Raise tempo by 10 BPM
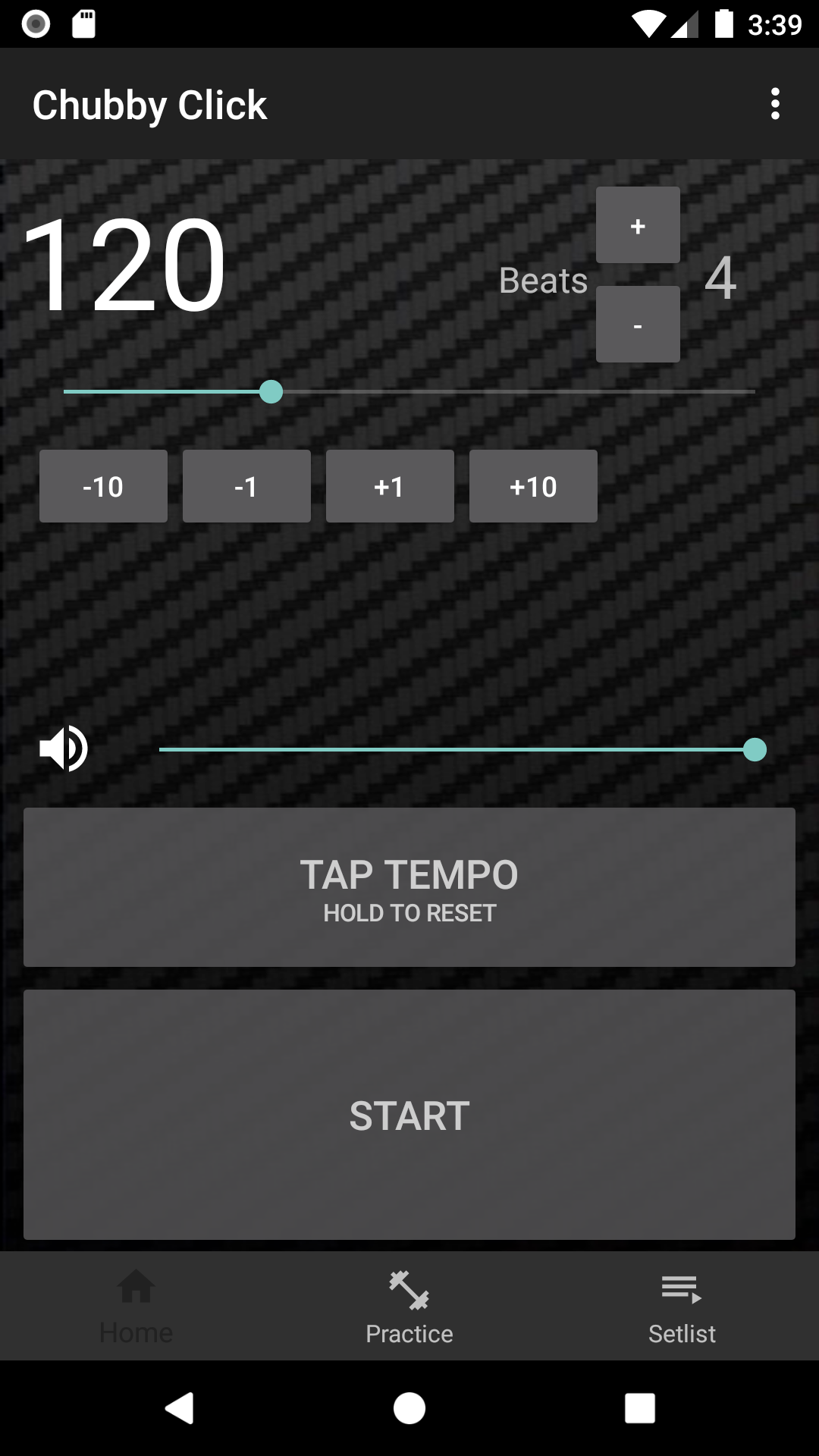This screenshot has width=819, height=1456. point(533,486)
